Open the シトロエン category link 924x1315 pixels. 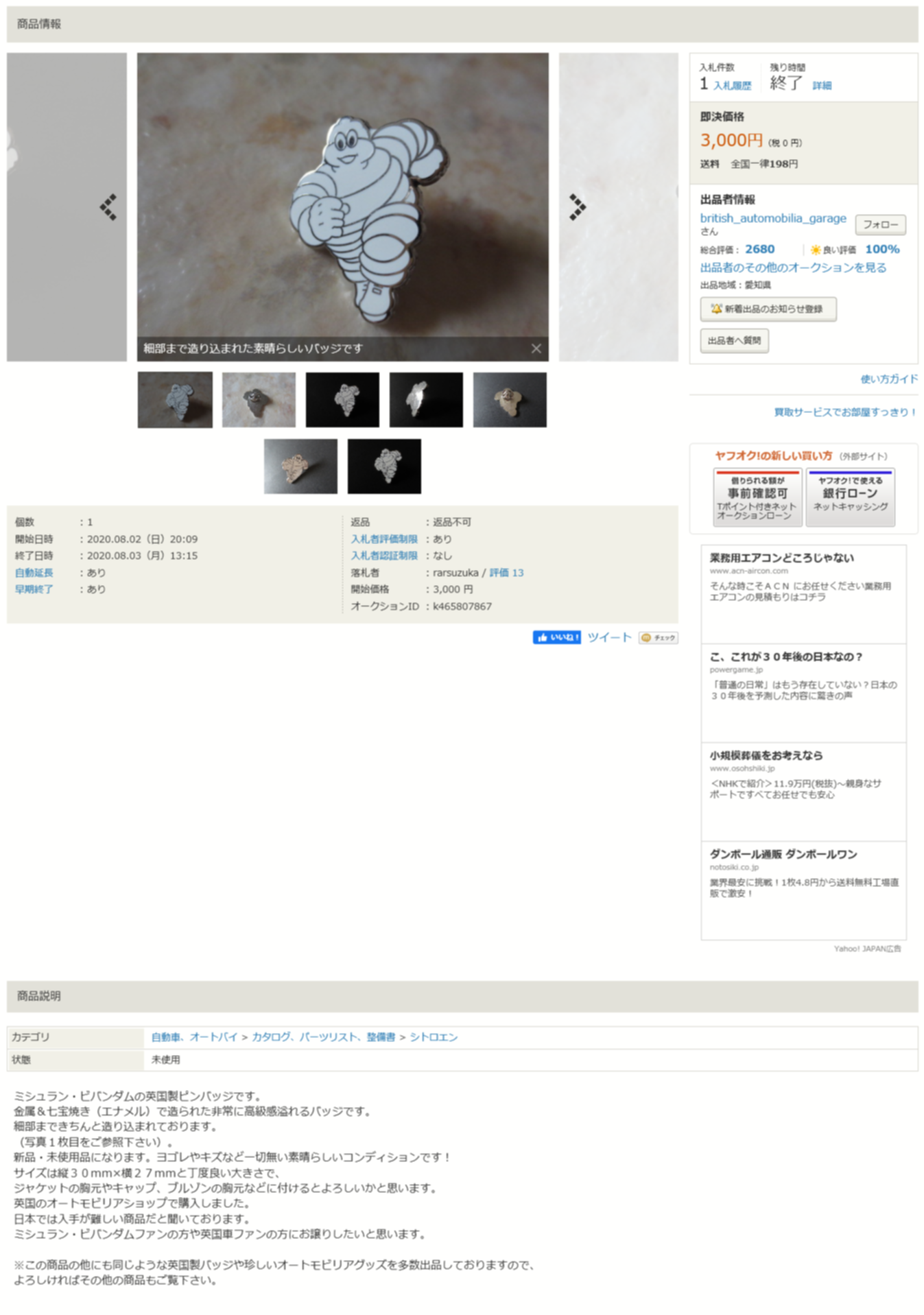click(433, 1036)
